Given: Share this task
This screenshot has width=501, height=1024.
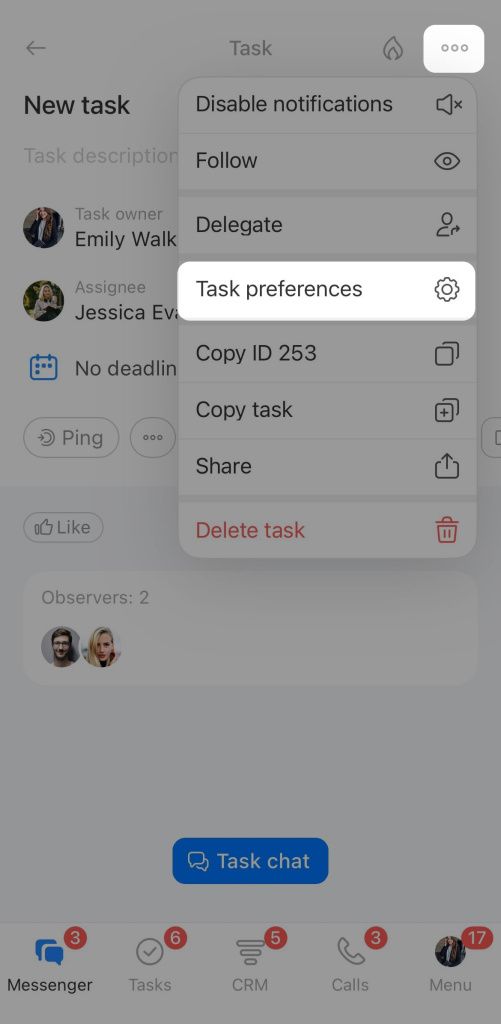Looking at the screenshot, I should point(327,466).
